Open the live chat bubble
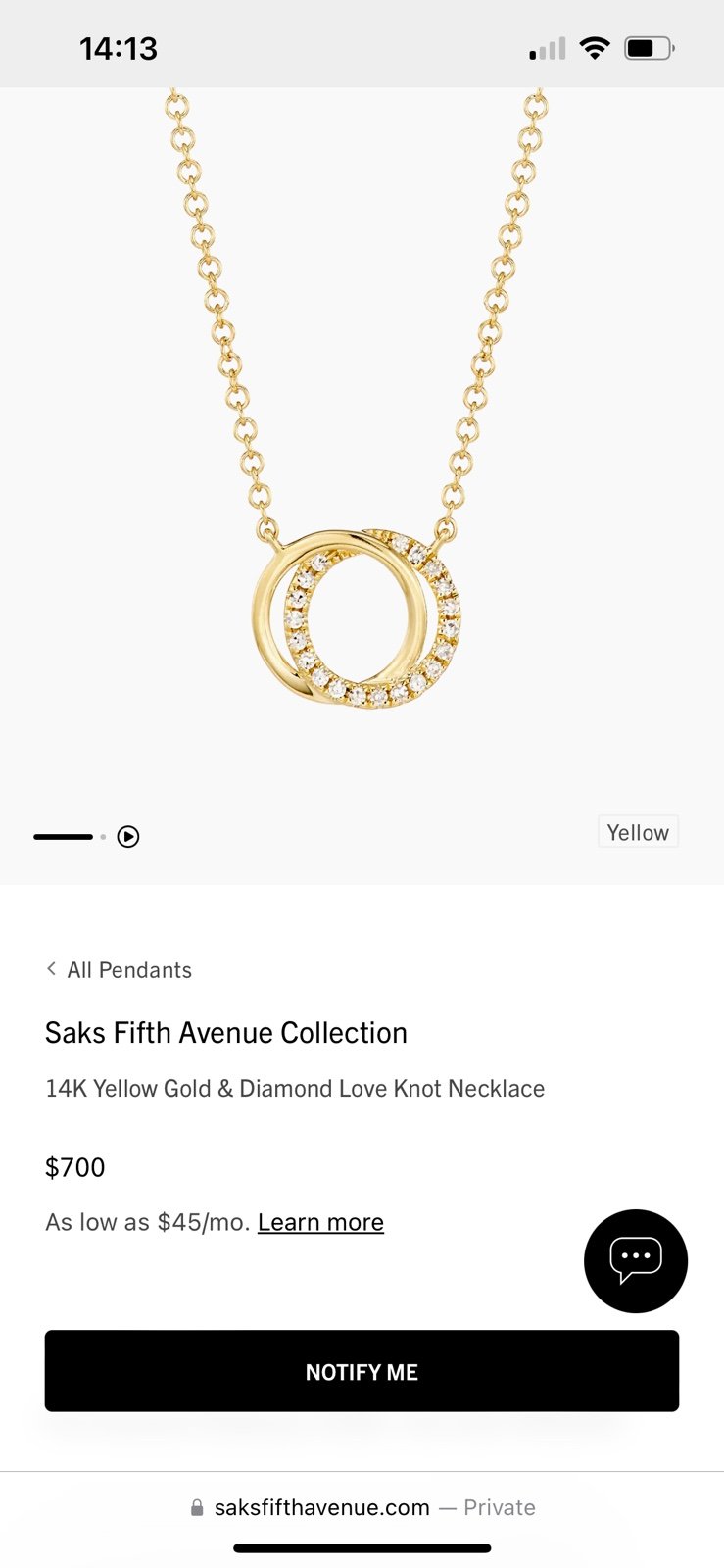724x1568 pixels. (x=636, y=1261)
